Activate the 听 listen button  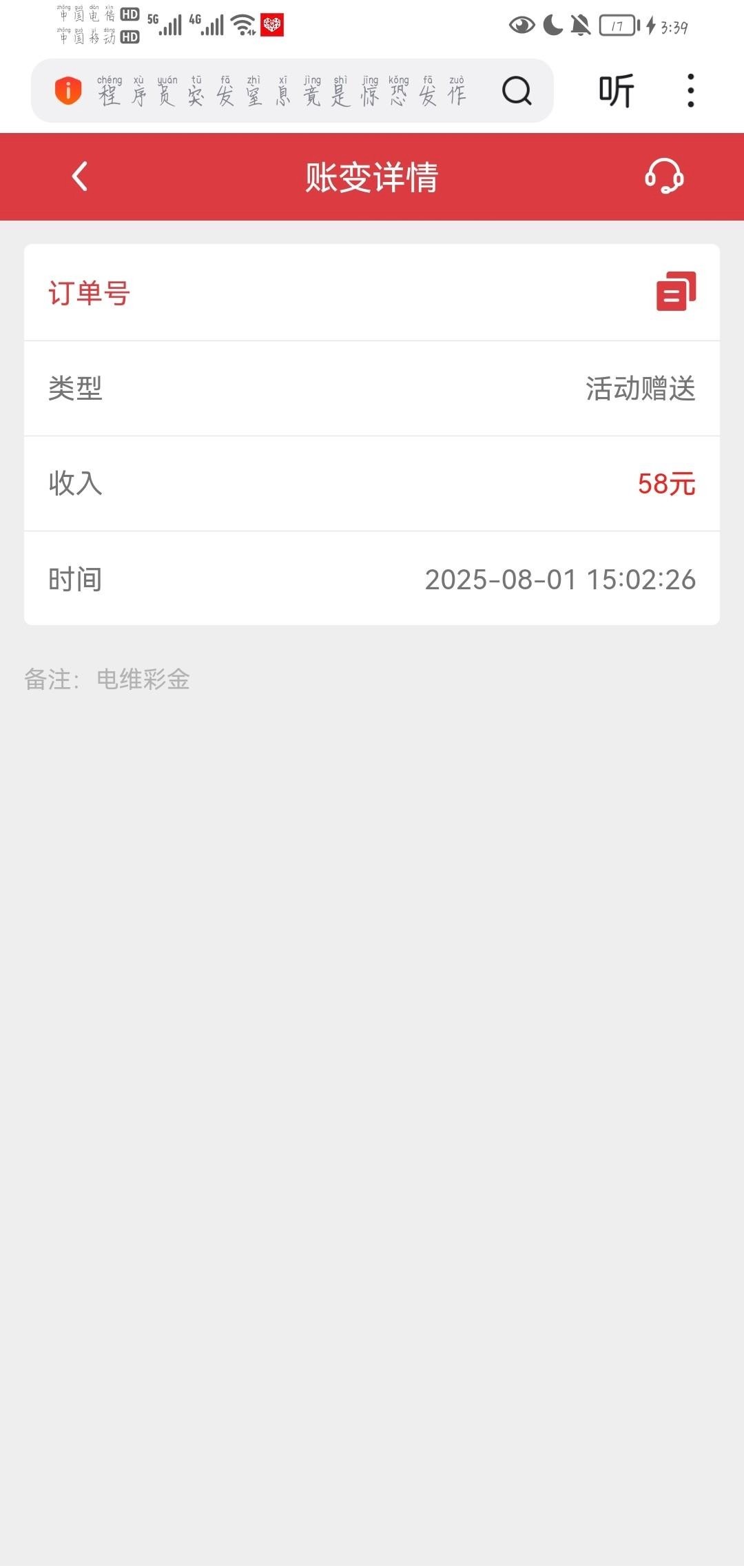point(616,91)
